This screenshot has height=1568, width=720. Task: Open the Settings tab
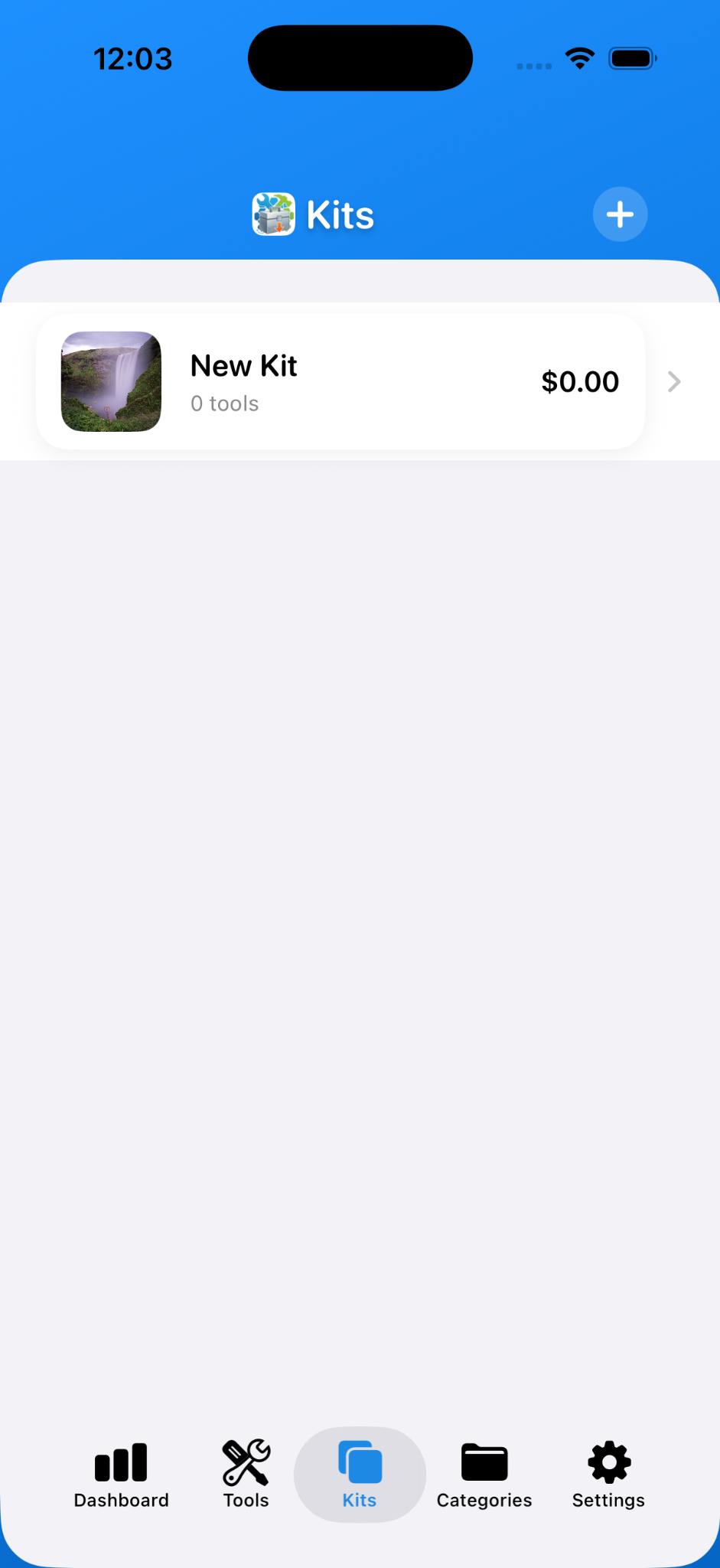tap(608, 1475)
